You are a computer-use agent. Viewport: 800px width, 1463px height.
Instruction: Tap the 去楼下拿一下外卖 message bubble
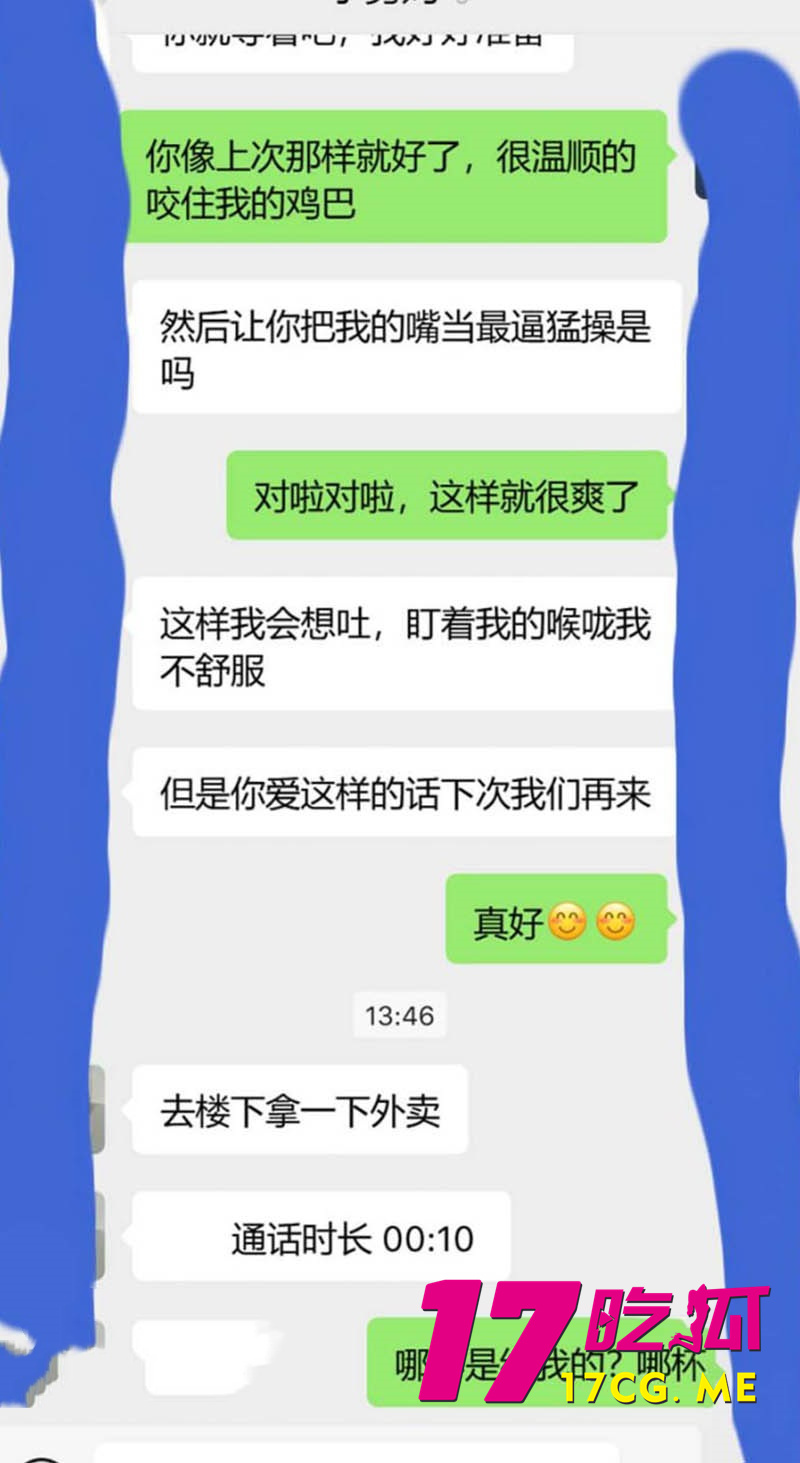[300, 1109]
